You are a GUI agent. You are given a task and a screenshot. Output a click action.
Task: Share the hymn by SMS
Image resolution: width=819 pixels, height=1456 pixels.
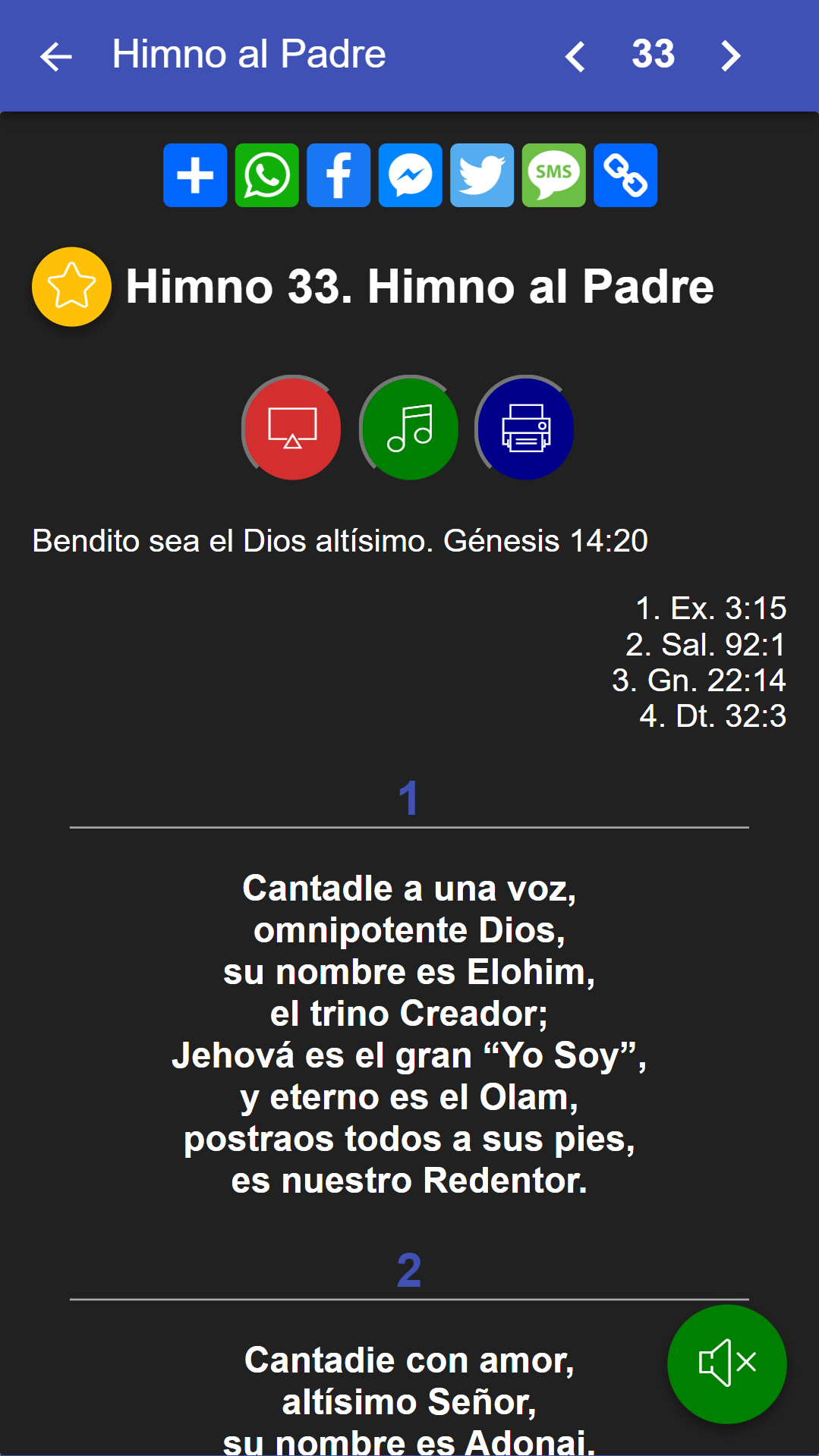click(x=553, y=175)
